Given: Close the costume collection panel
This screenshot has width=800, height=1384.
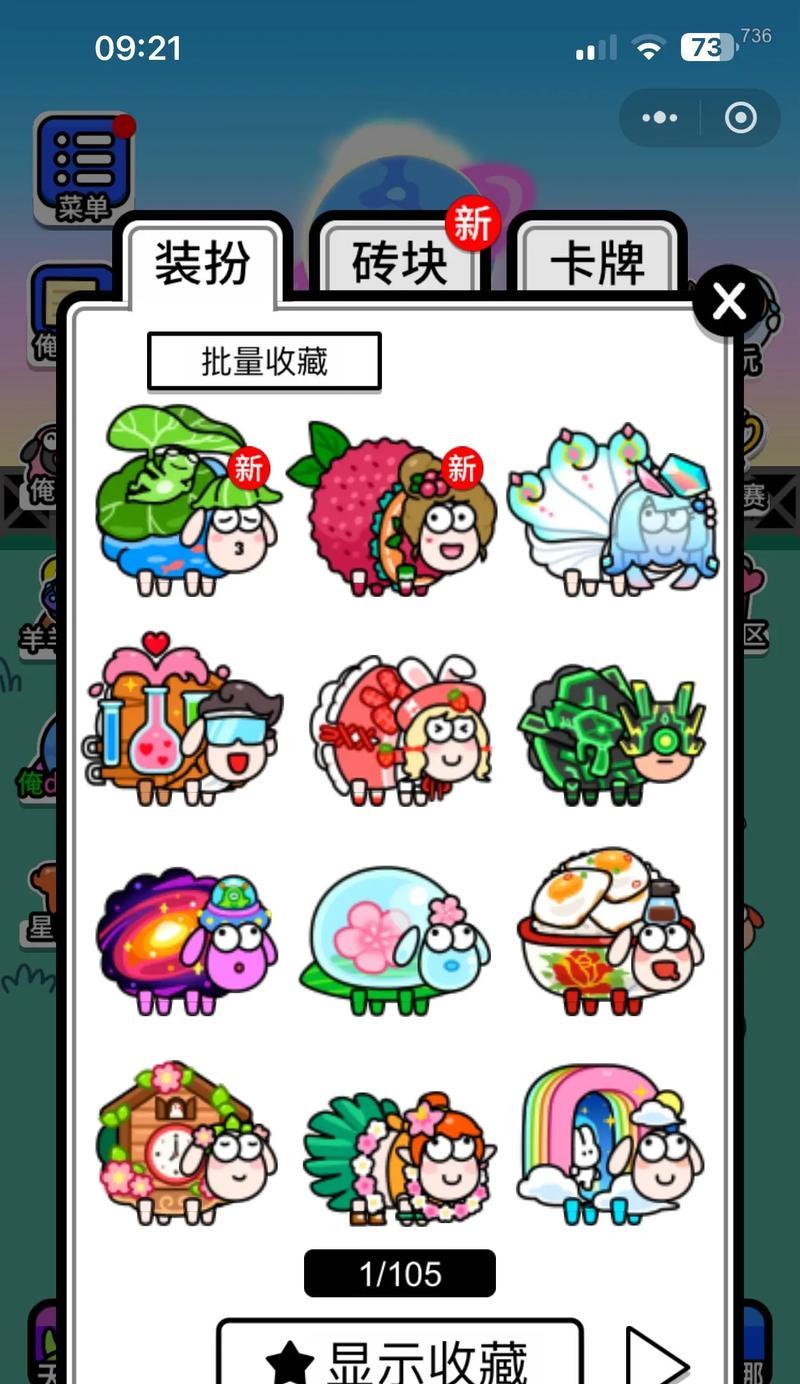Looking at the screenshot, I should (729, 301).
